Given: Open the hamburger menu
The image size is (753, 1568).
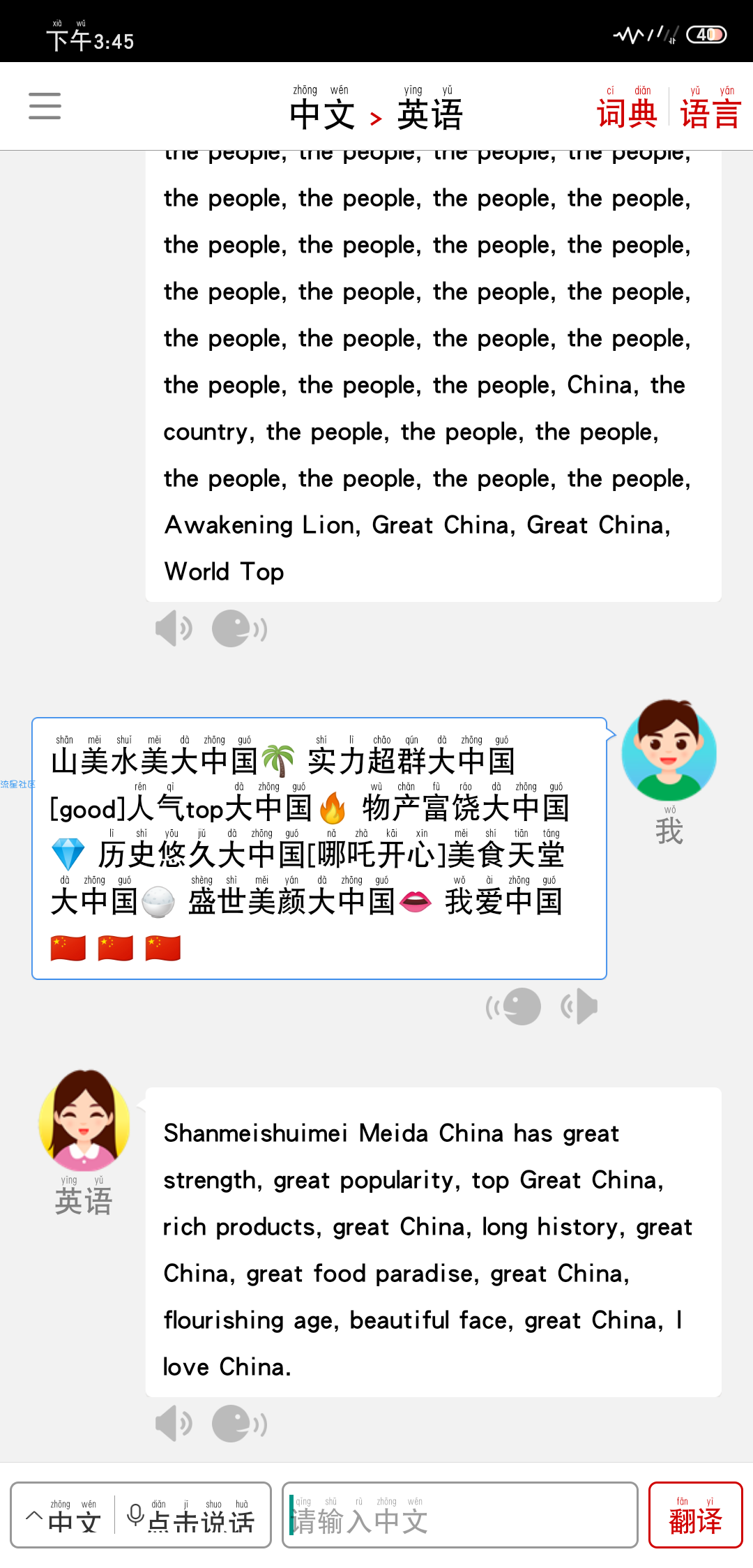Looking at the screenshot, I should (x=45, y=106).
